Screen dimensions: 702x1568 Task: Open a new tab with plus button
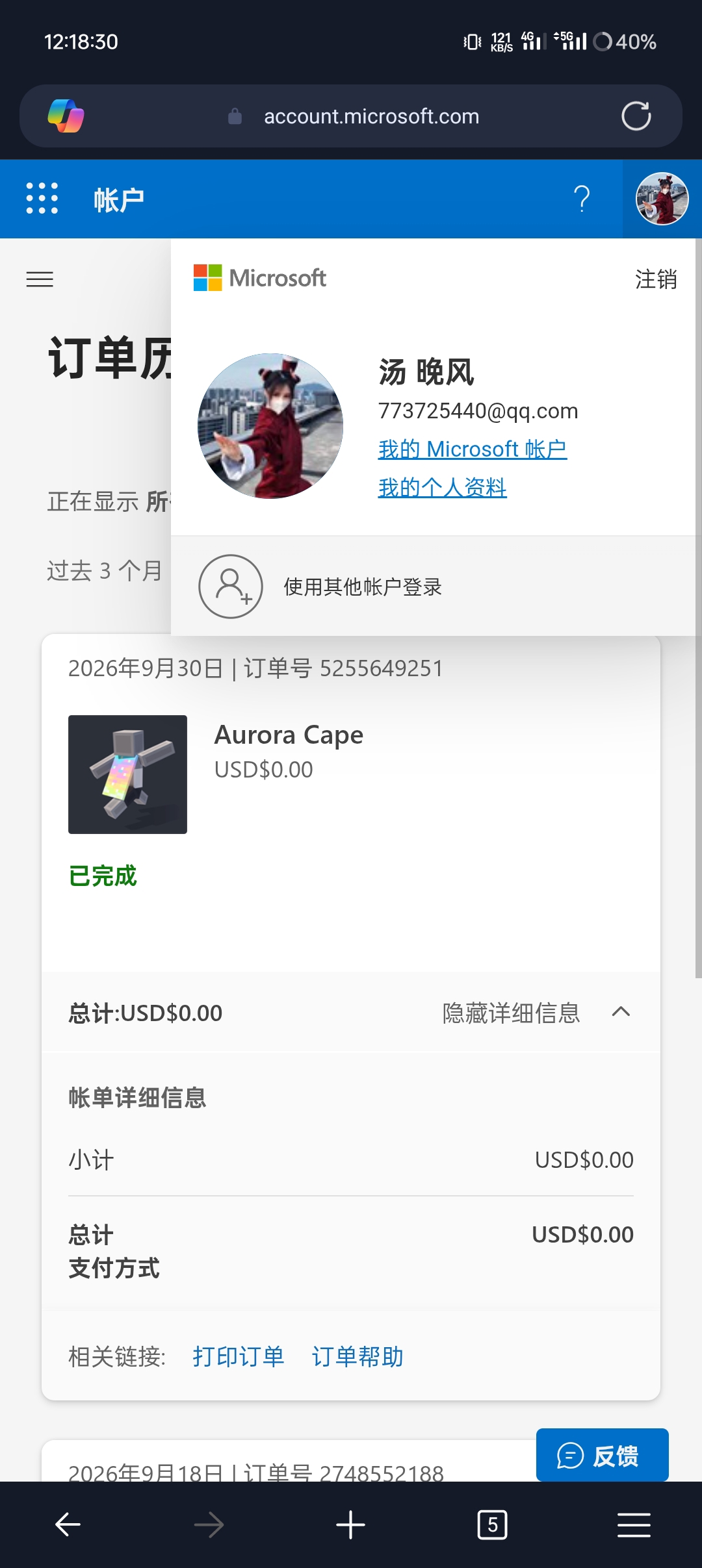[350, 1524]
